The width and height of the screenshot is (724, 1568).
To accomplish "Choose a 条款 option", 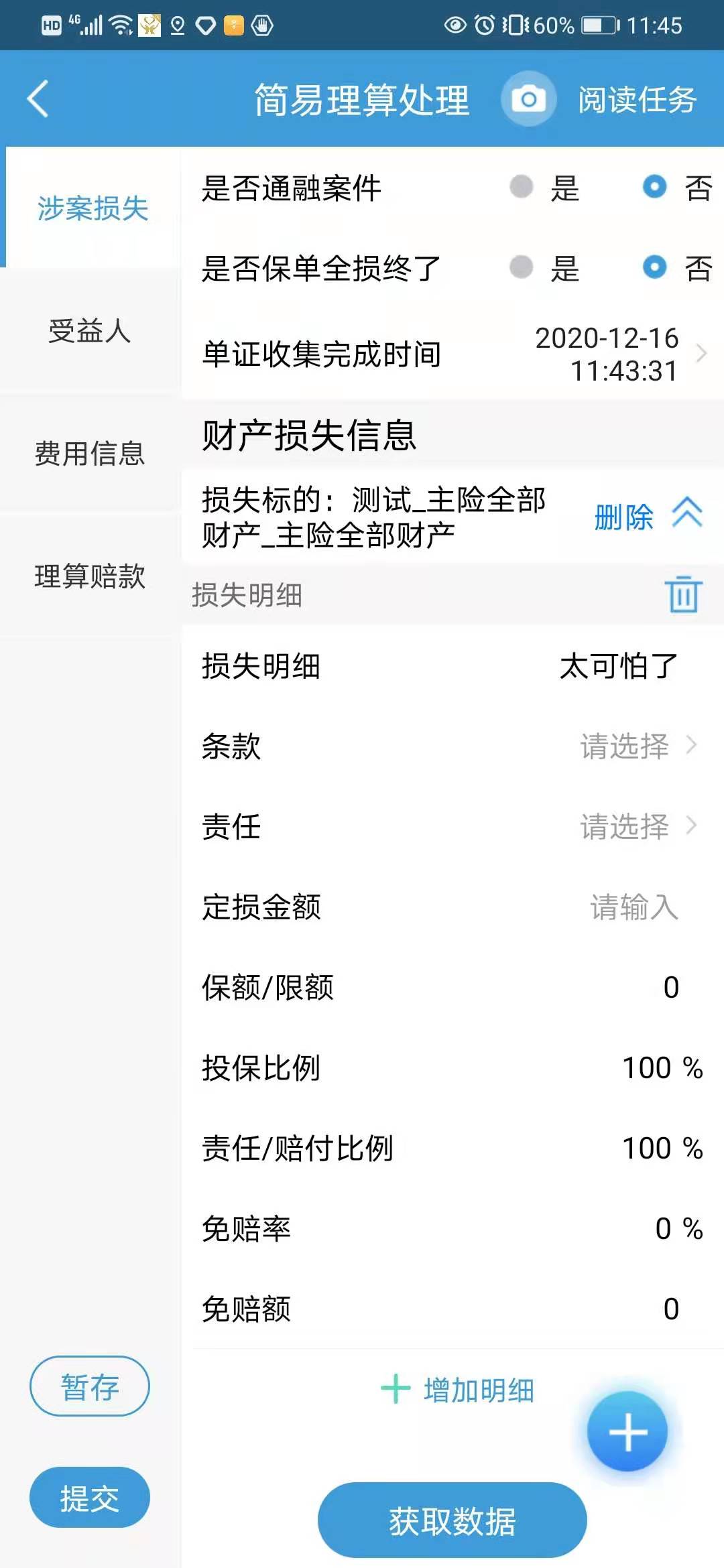I will (452, 746).
